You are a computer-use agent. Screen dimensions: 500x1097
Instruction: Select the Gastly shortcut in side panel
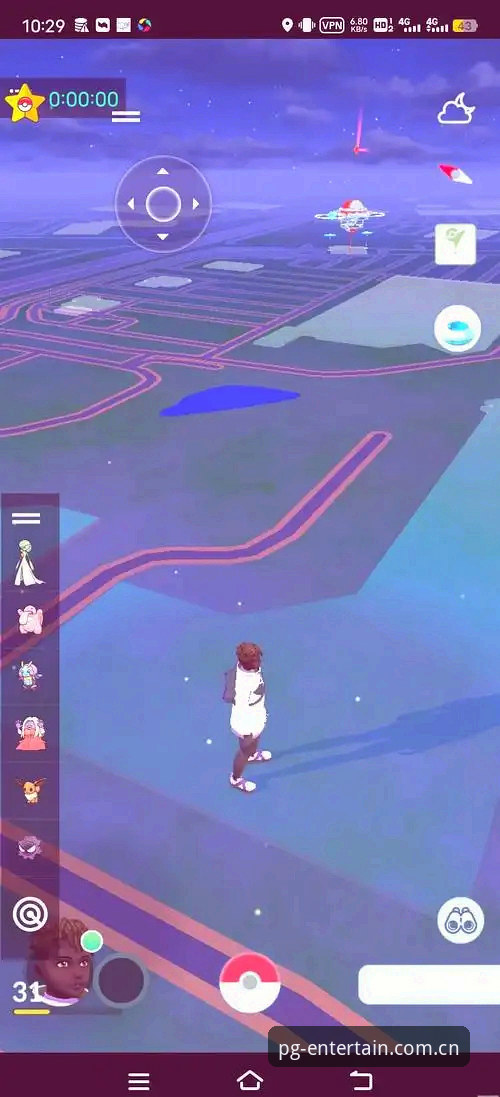(29, 847)
